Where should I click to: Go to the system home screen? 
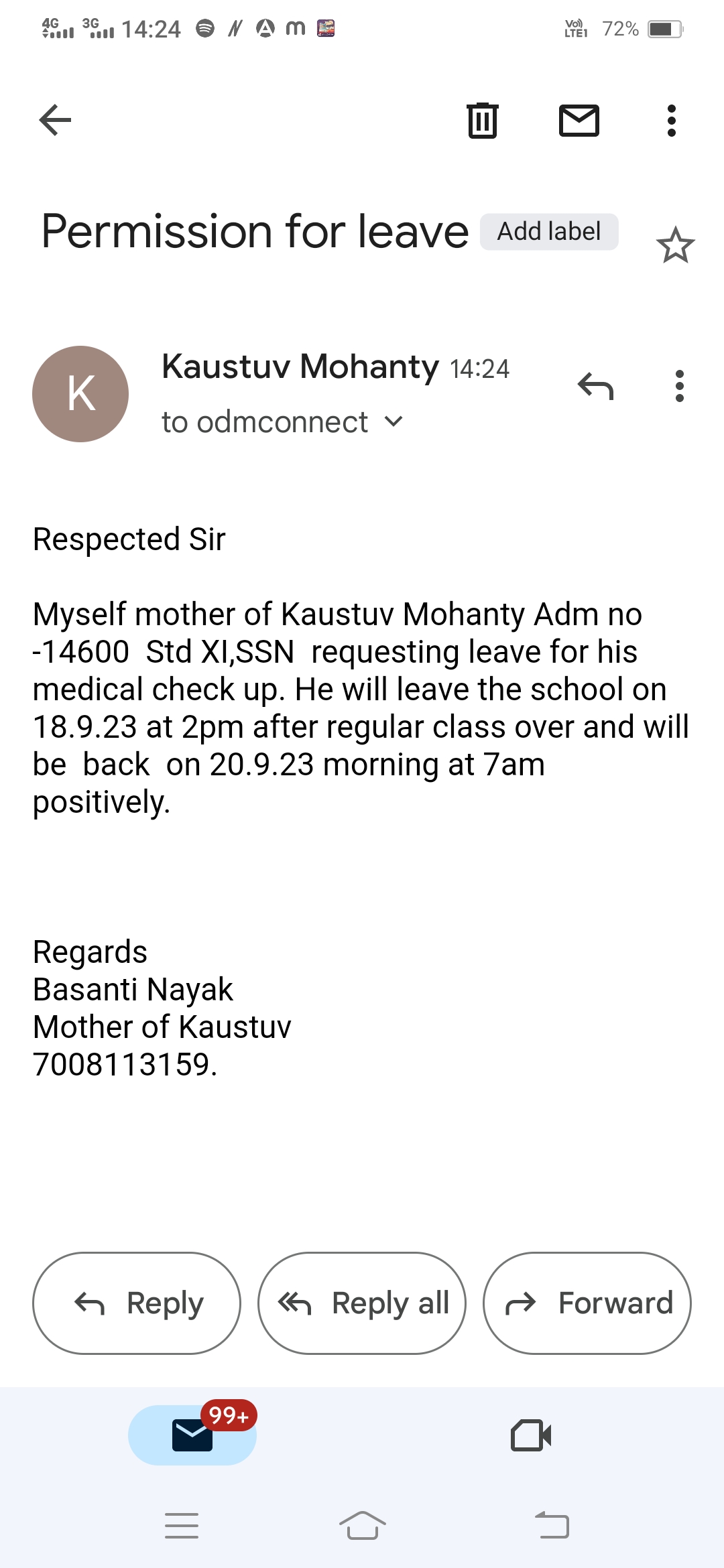point(362,1526)
